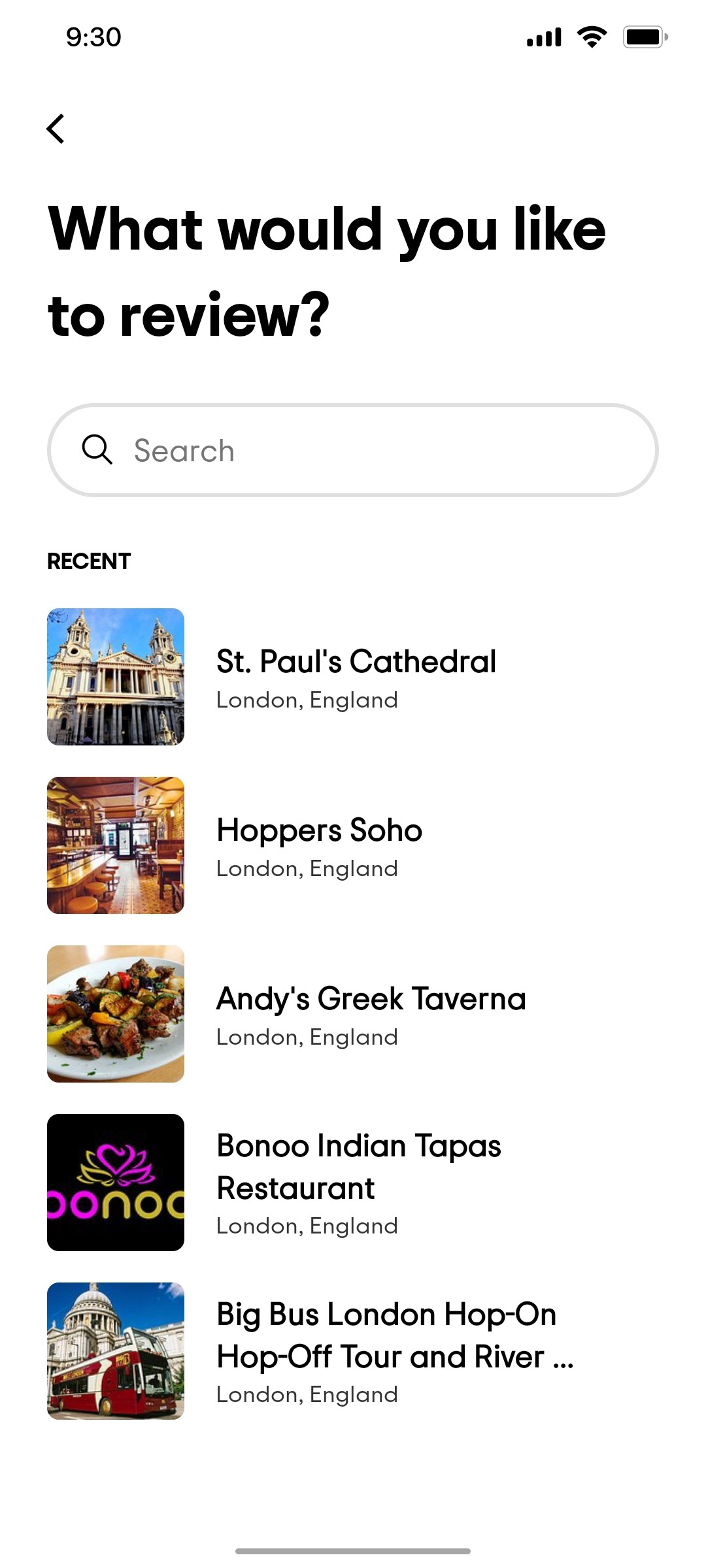The width and height of the screenshot is (706, 1568).
Task: Tap the clock showing 9:30
Action: pos(92,37)
